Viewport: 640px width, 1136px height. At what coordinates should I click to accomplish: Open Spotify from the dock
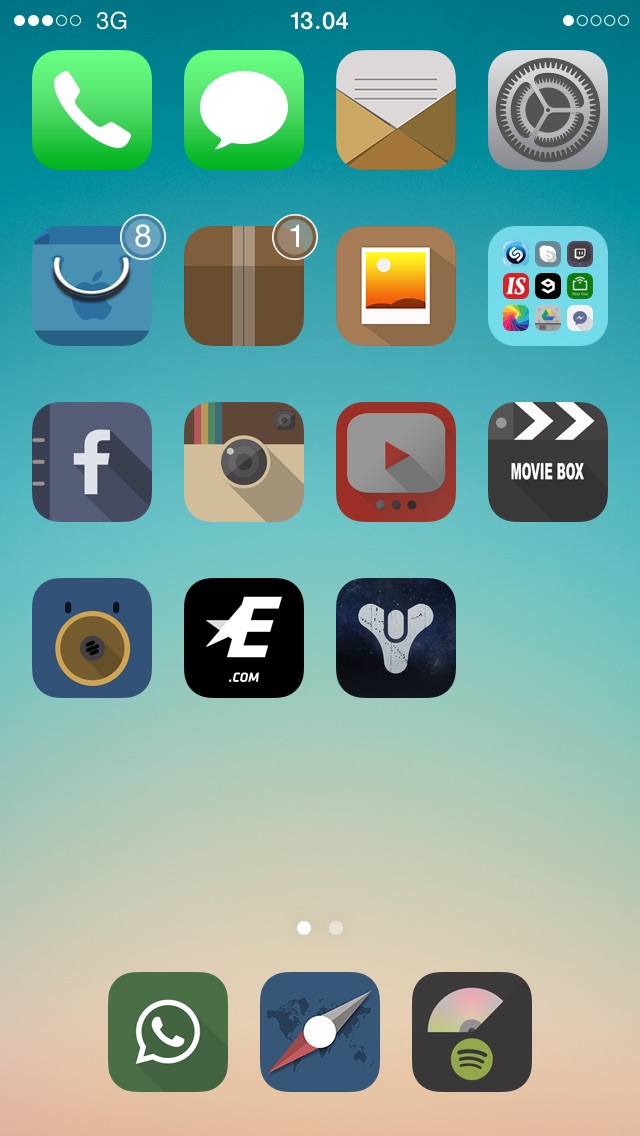[x=472, y=1032]
